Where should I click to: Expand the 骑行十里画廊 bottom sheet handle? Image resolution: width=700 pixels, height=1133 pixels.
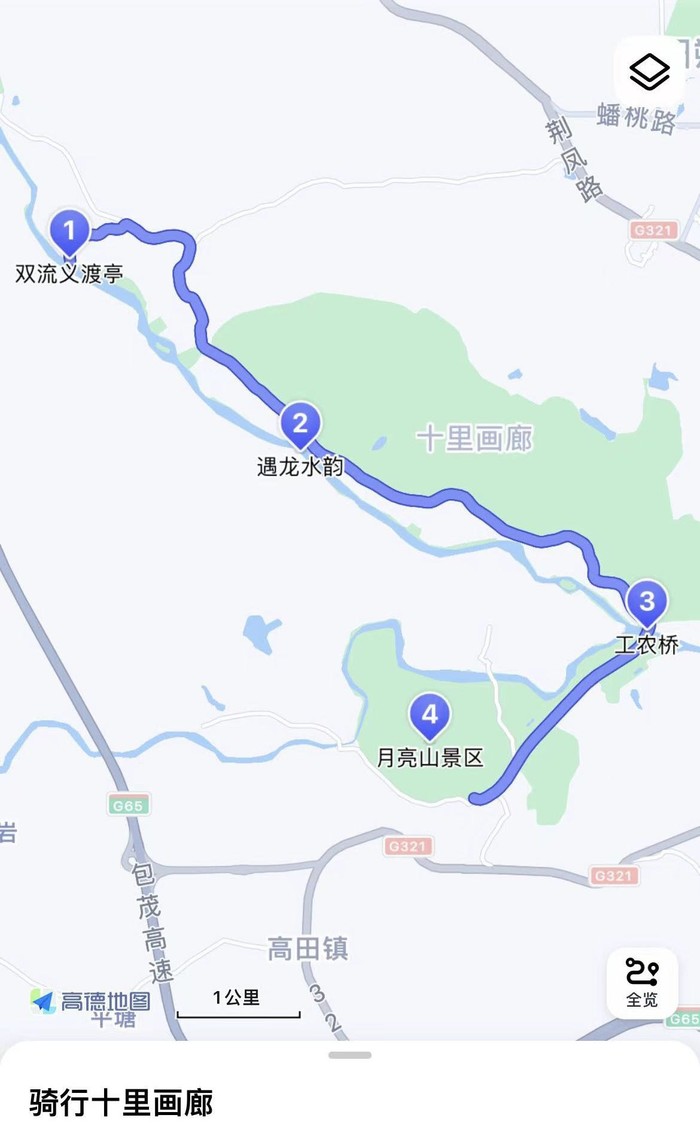(349, 1055)
